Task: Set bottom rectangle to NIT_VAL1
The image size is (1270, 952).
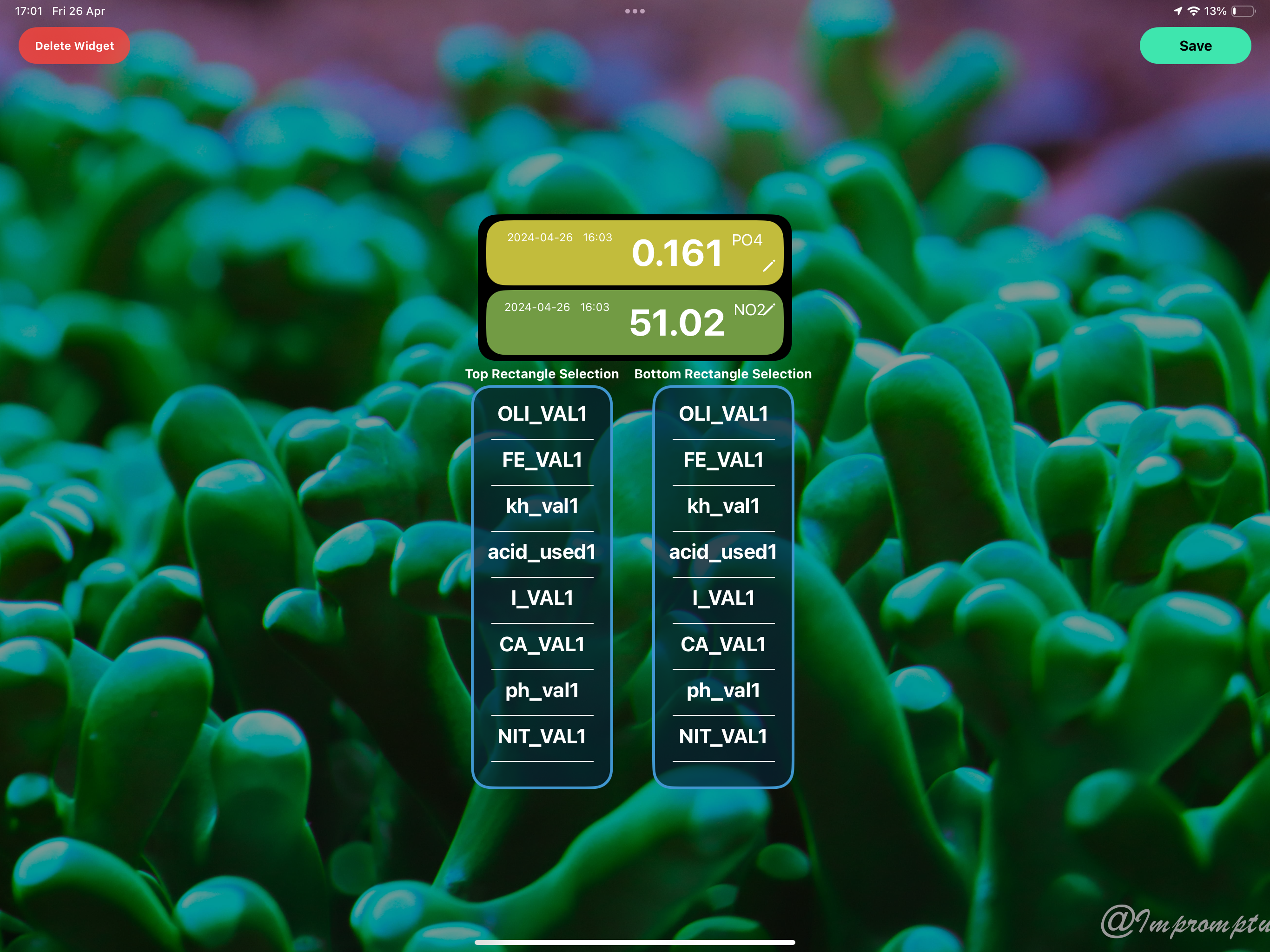Action: (x=723, y=736)
